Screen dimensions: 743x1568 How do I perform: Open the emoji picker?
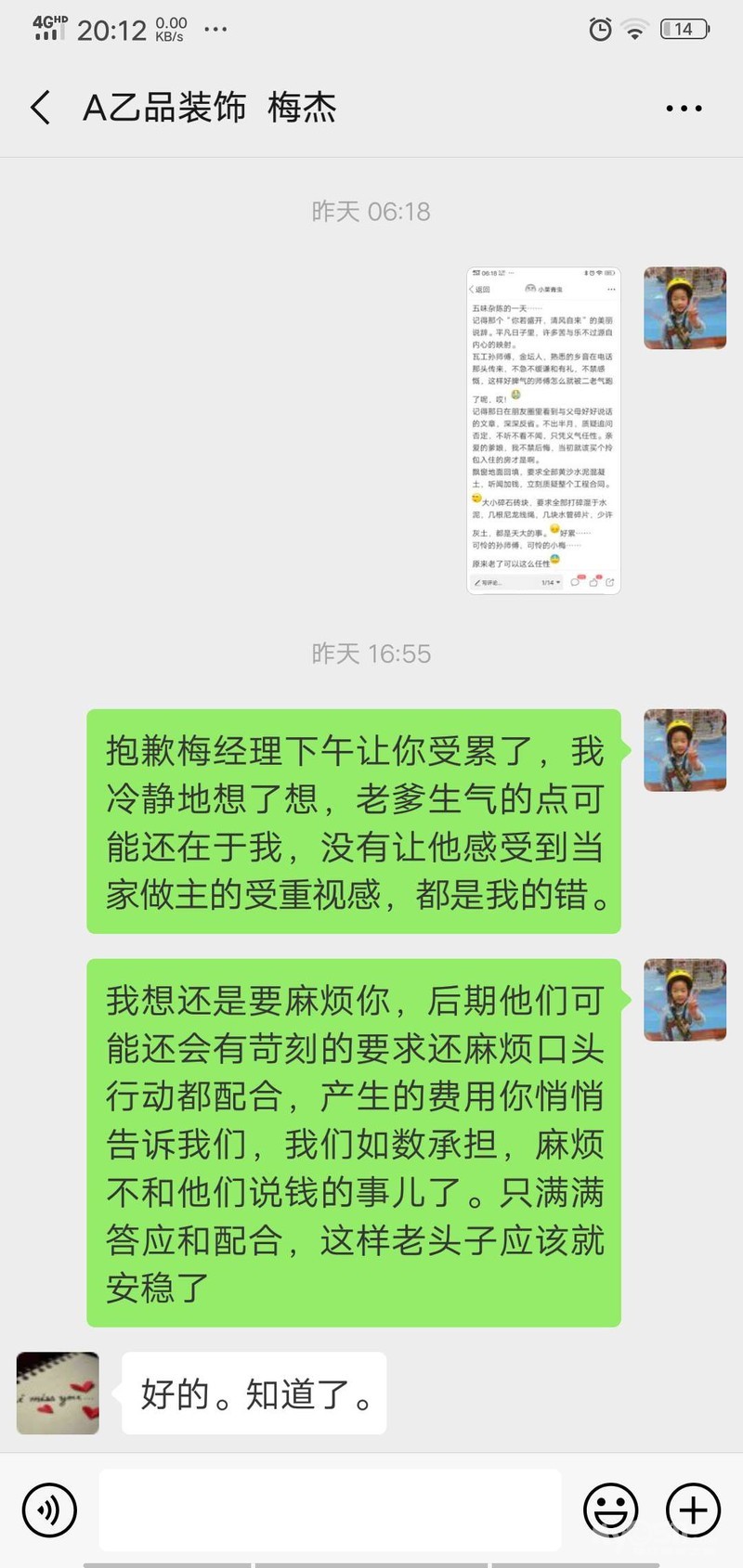[610, 1510]
